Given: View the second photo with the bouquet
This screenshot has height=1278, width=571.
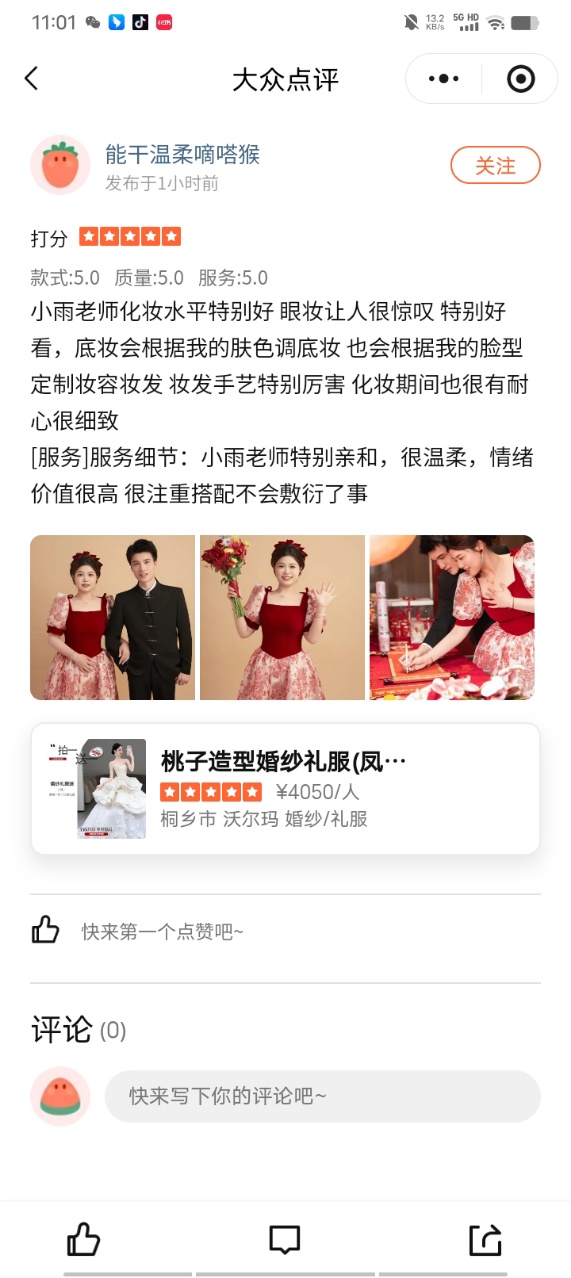Looking at the screenshot, I should (282, 618).
